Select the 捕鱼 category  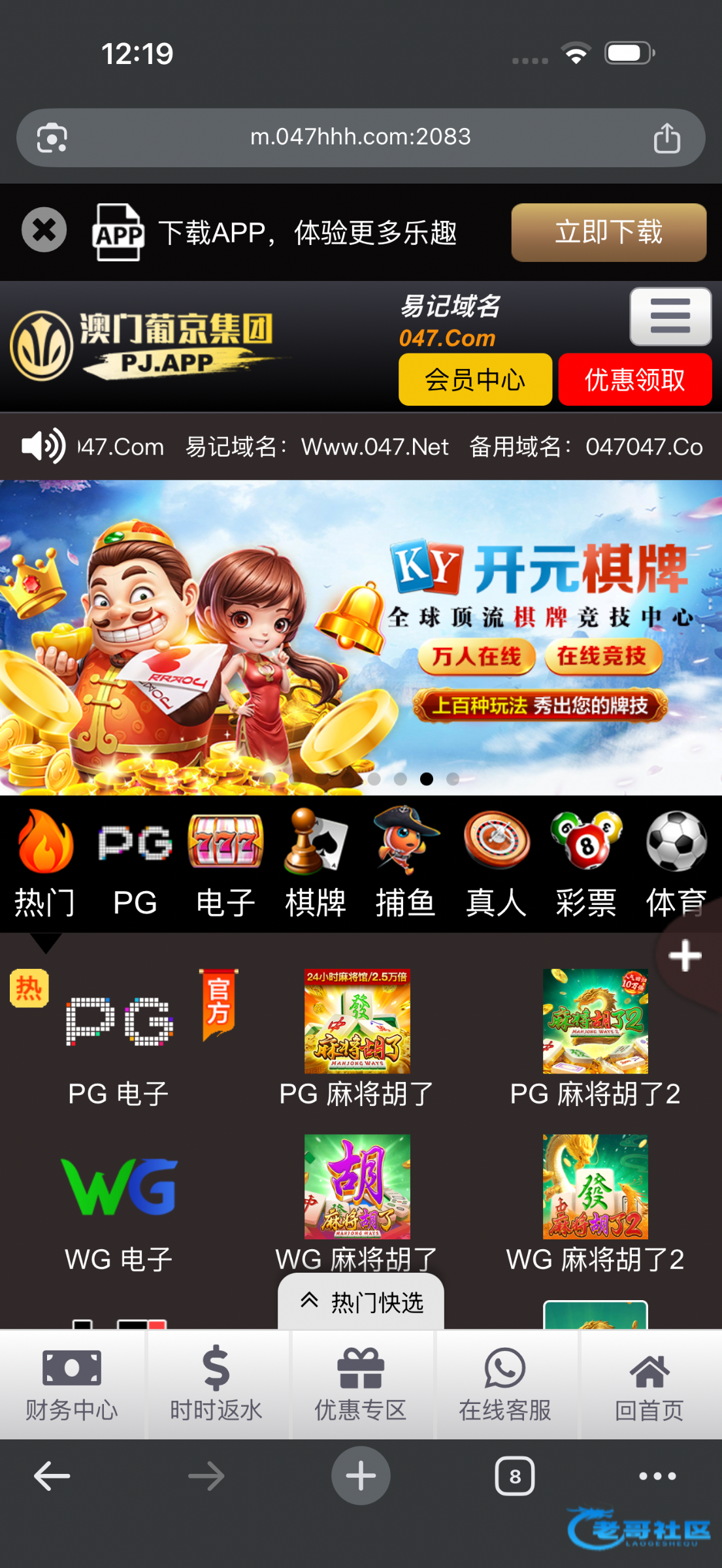[405, 864]
